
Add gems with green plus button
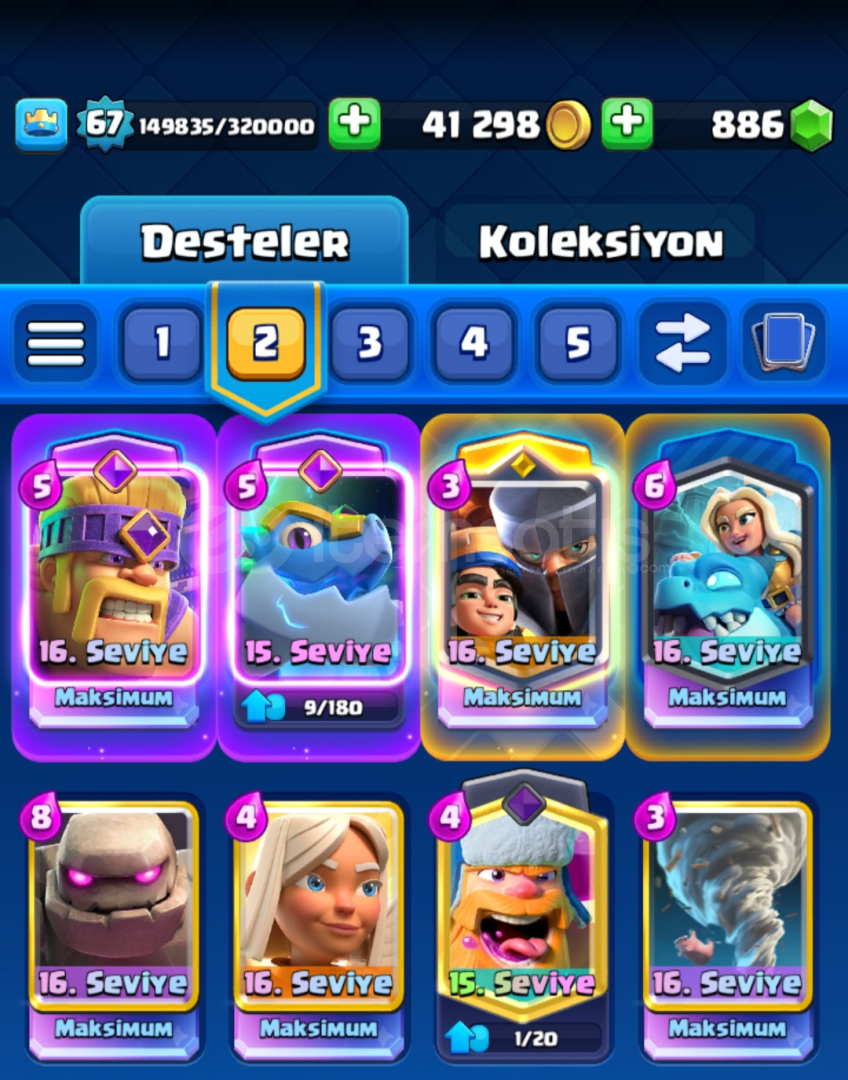tap(627, 124)
